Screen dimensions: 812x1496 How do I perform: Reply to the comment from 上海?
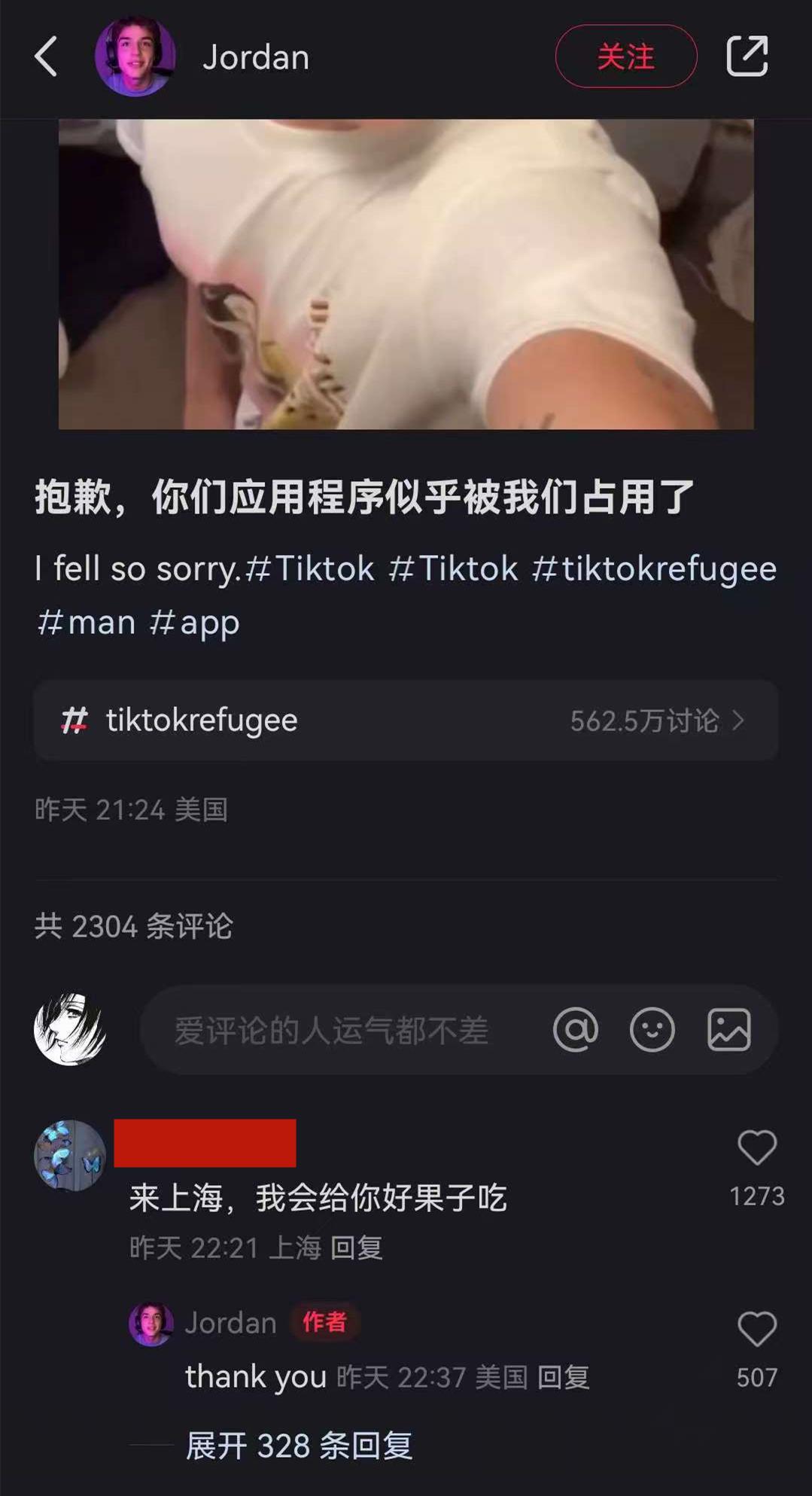[357, 1248]
